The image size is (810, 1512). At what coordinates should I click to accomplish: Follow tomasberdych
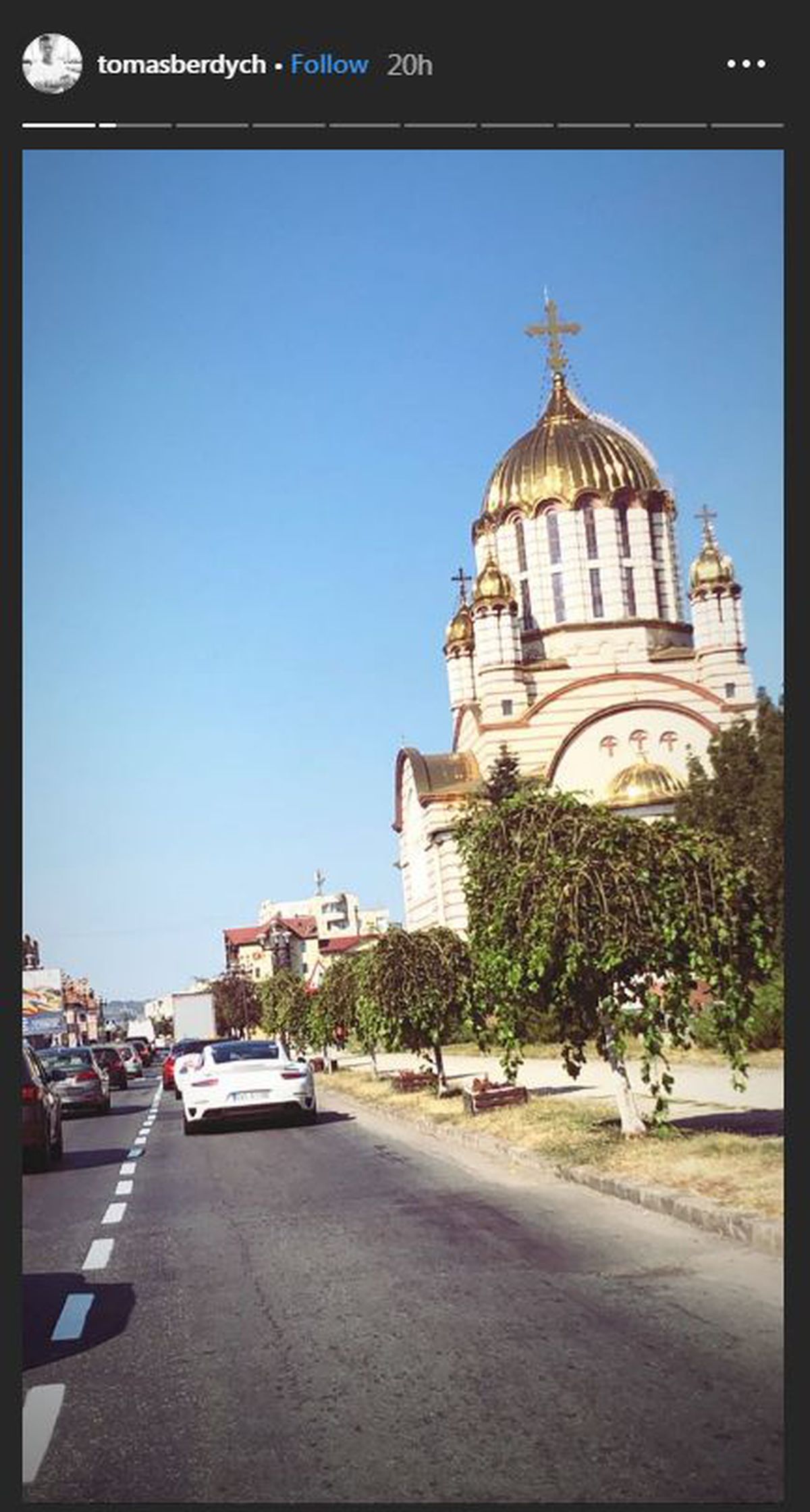(x=329, y=65)
